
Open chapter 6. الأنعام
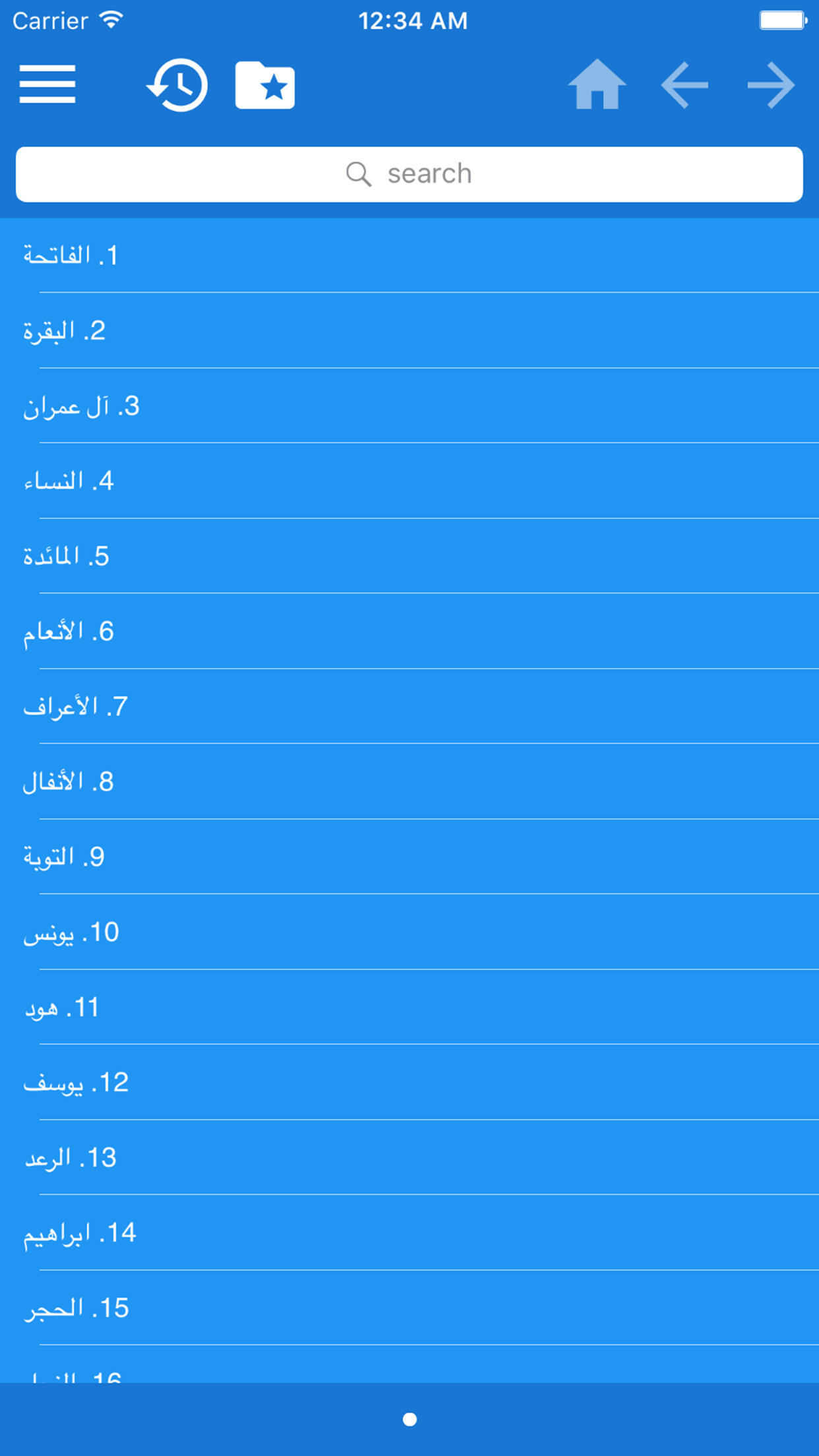[409, 631]
